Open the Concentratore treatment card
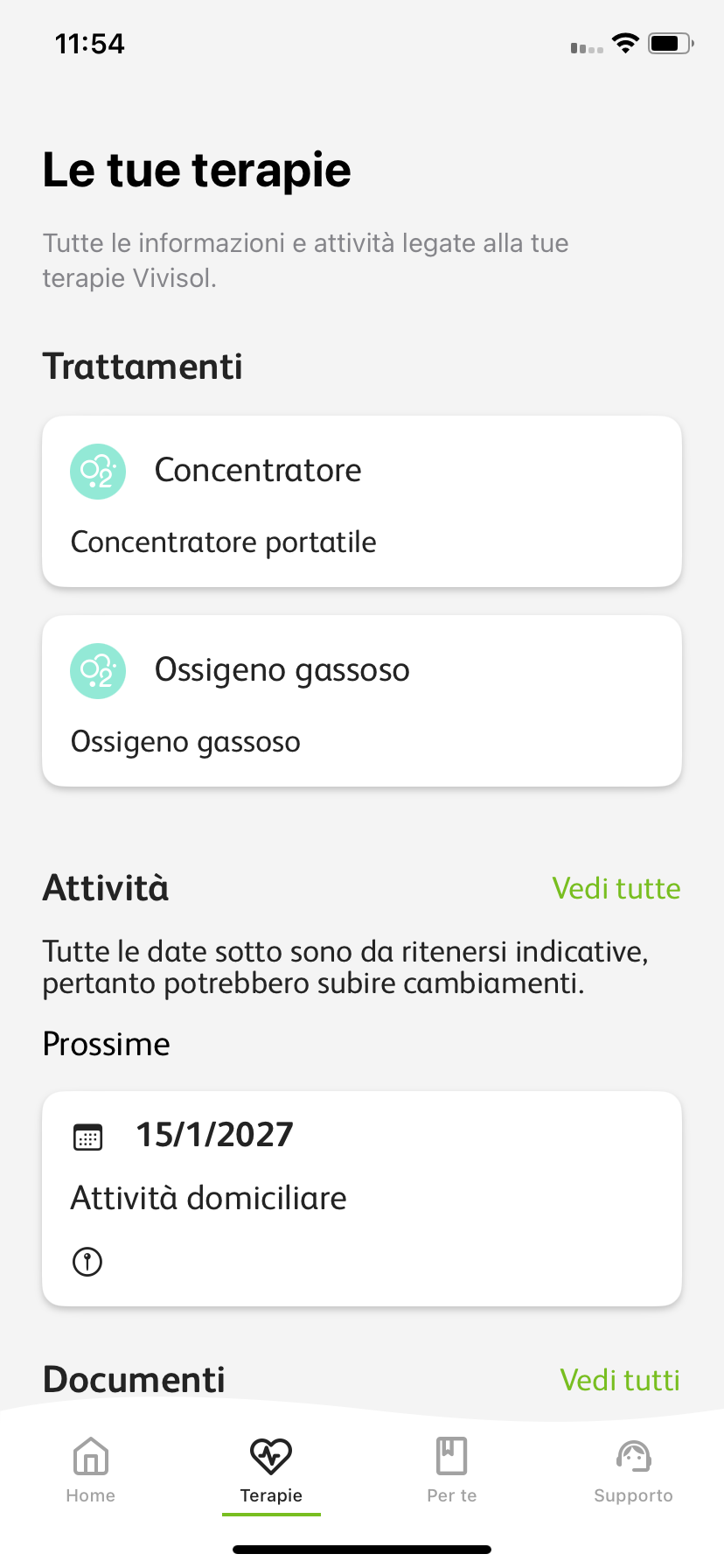This screenshot has height=1568, width=724. [361, 501]
